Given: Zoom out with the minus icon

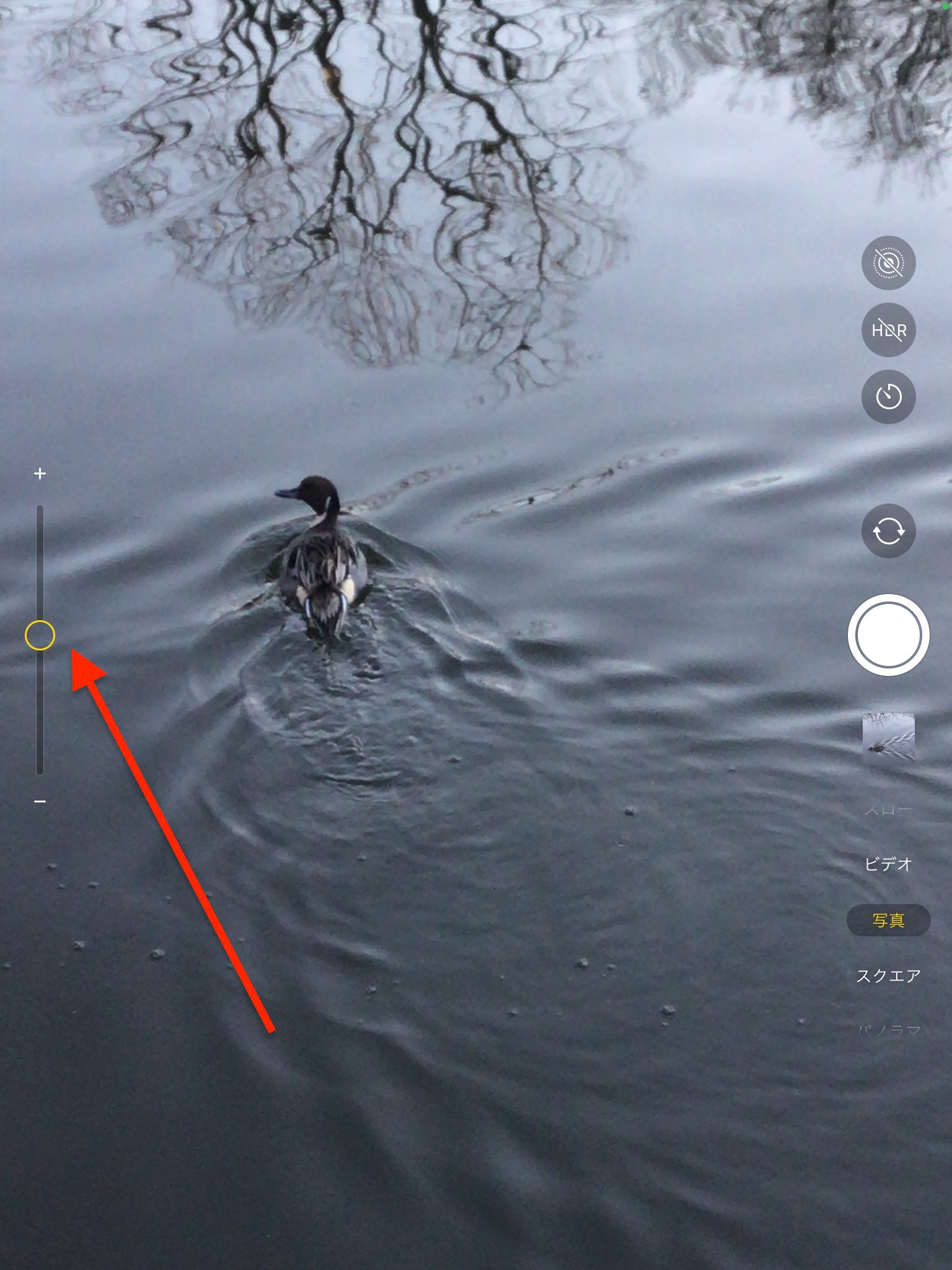Looking at the screenshot, I should 40,801.
